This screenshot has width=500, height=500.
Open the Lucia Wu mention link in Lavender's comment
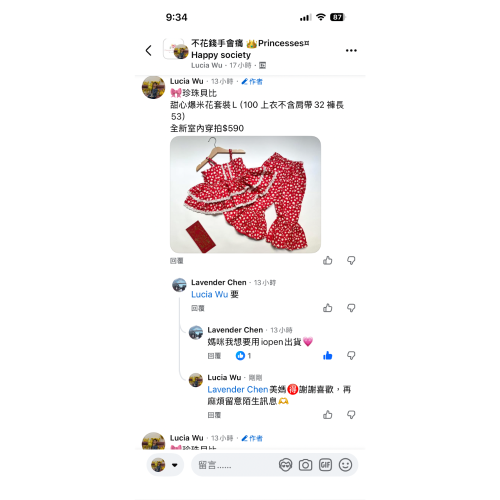click(209, 294)
